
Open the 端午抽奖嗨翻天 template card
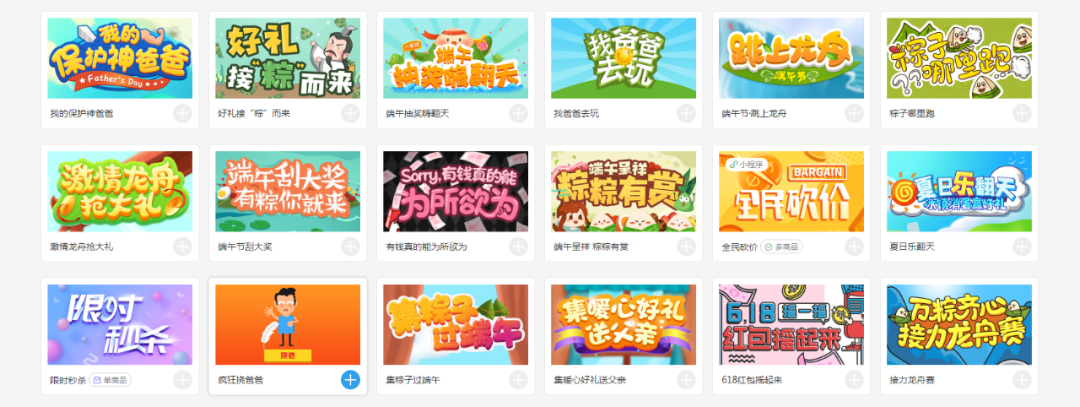pyautogui.click(x=455, y=58)
